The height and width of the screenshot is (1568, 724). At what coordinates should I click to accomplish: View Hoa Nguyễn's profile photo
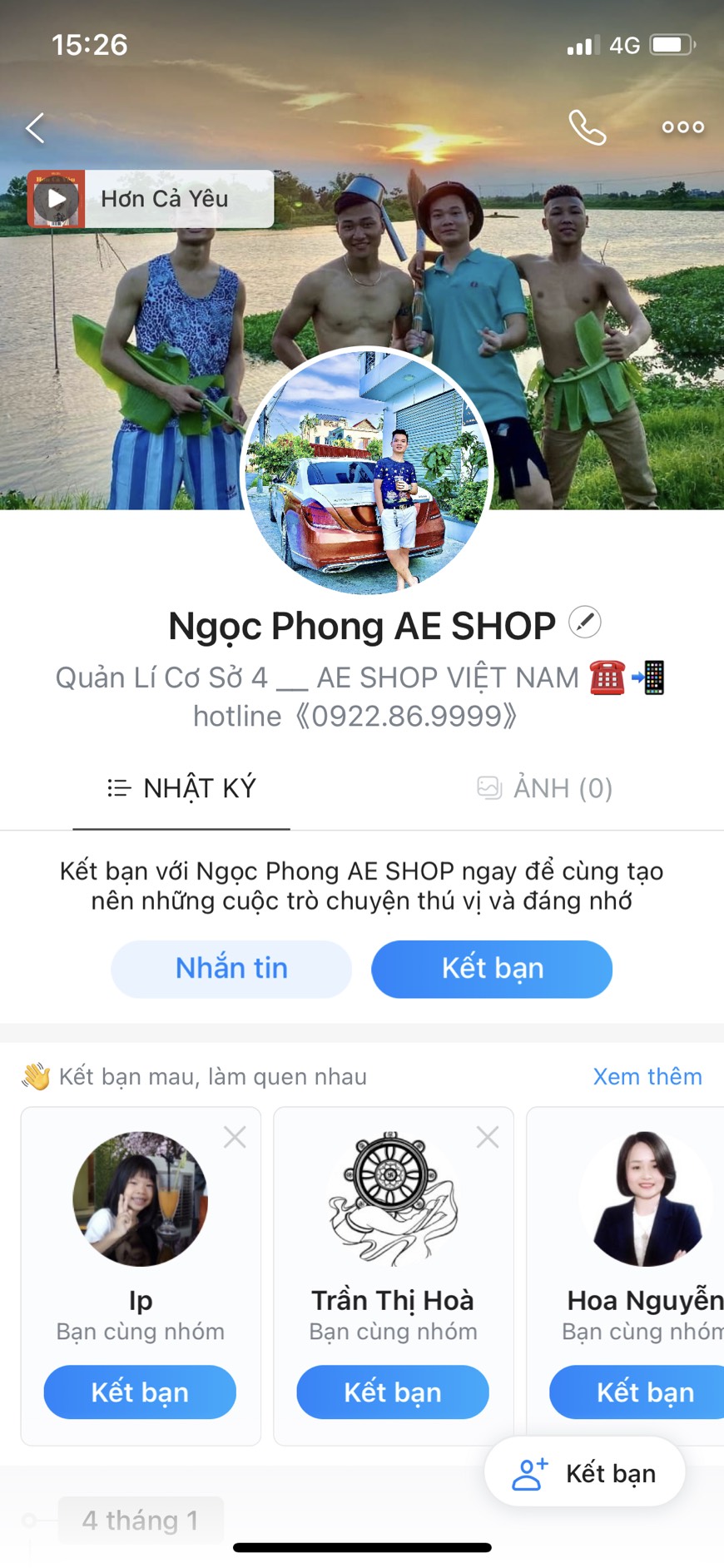click(646, 1198)
